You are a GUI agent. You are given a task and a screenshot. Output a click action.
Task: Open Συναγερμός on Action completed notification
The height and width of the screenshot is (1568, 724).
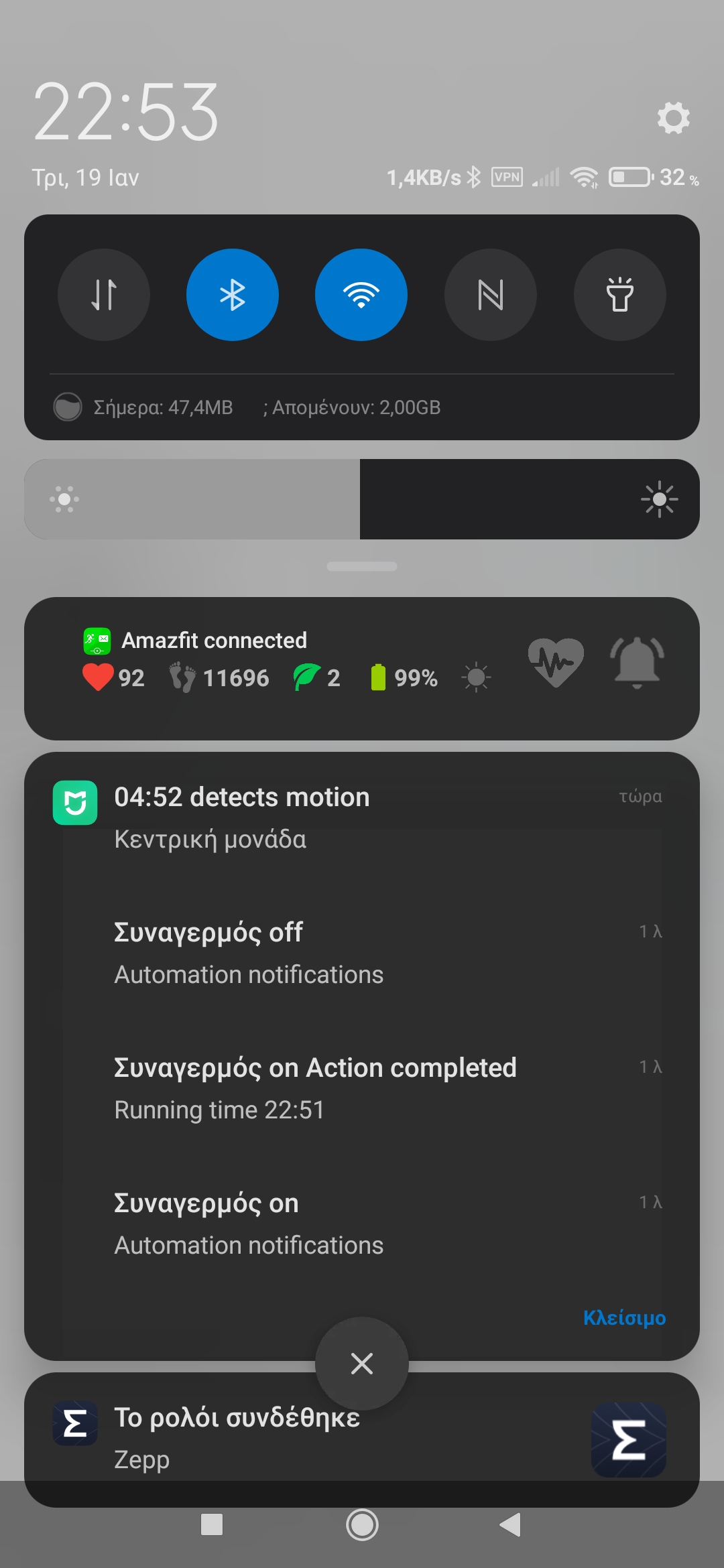click(x=335, y=1088)
